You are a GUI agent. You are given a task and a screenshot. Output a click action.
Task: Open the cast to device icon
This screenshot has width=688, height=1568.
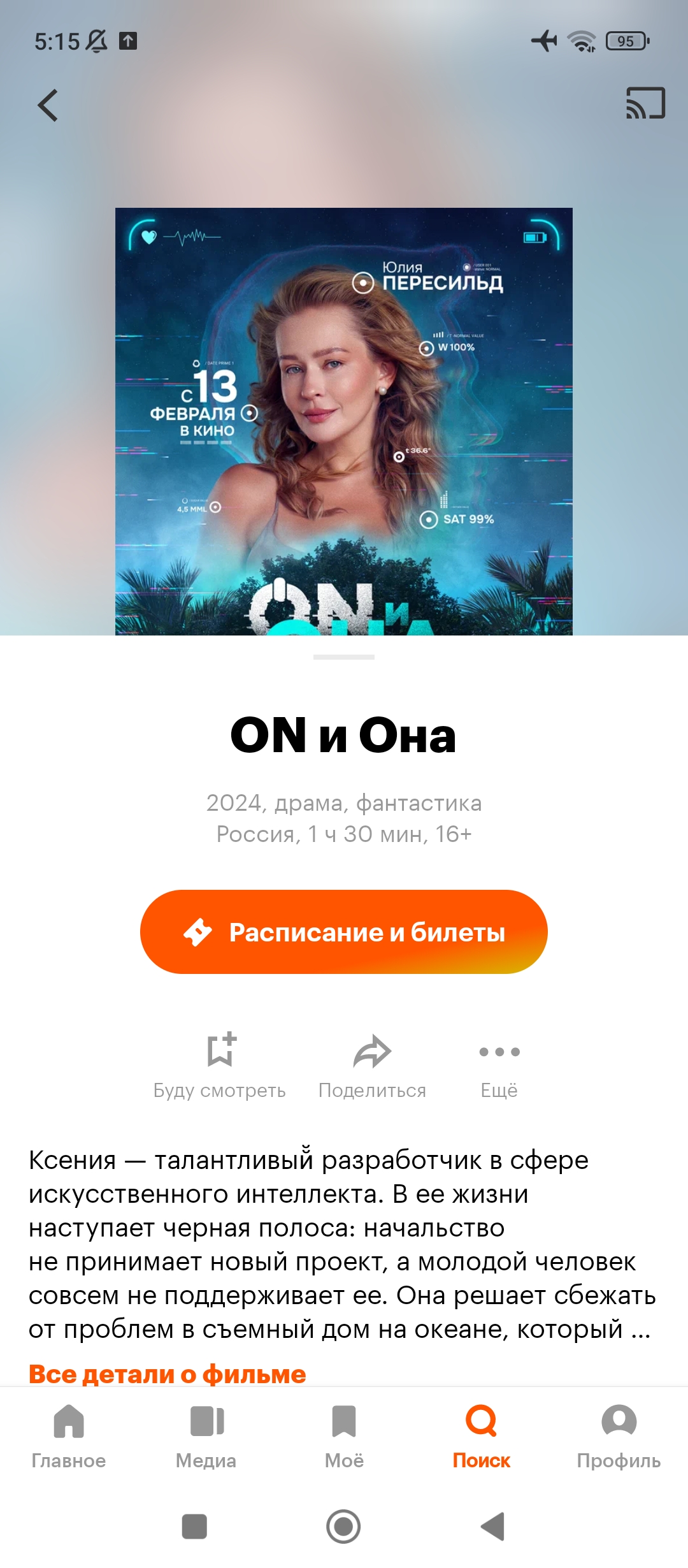coord(645,103)
